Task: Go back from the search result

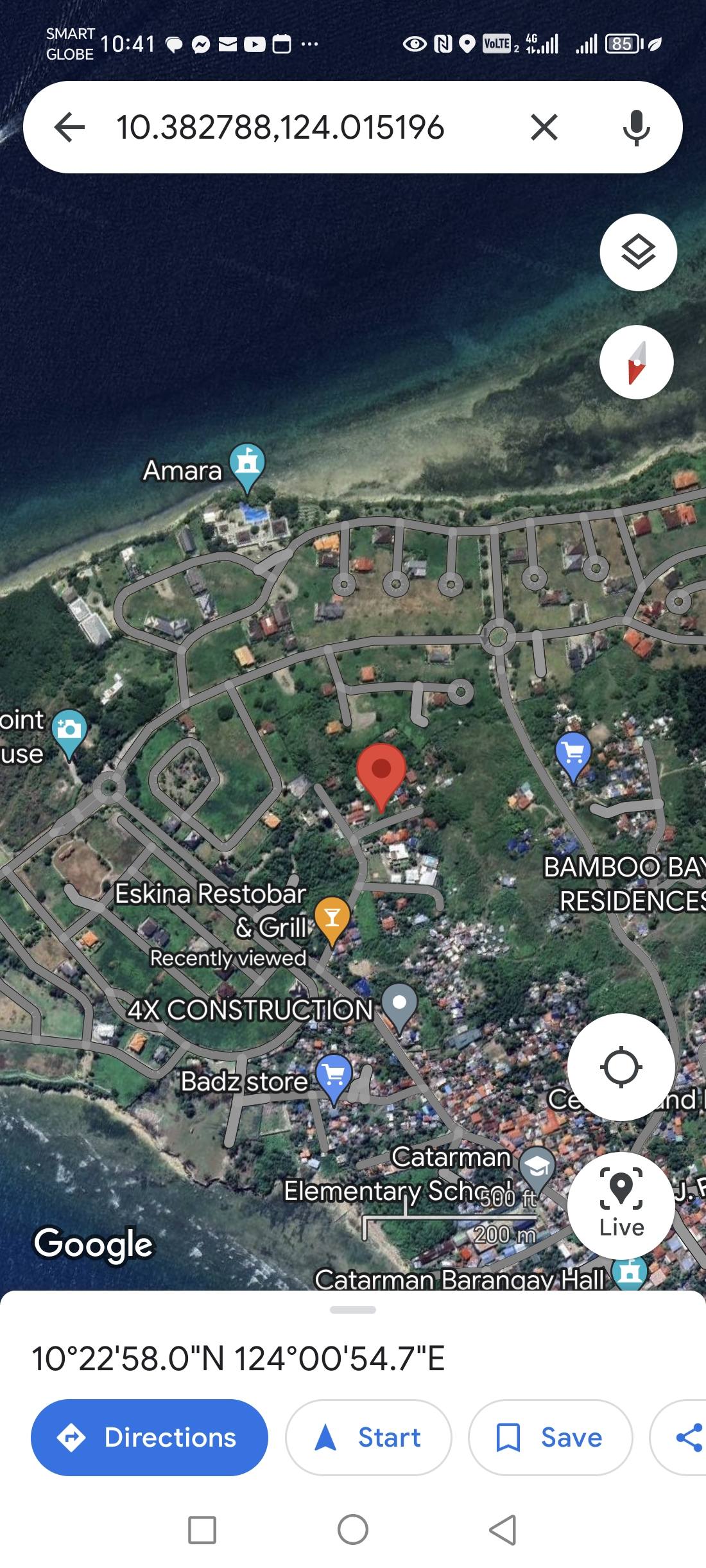Action: pos(70,127)
